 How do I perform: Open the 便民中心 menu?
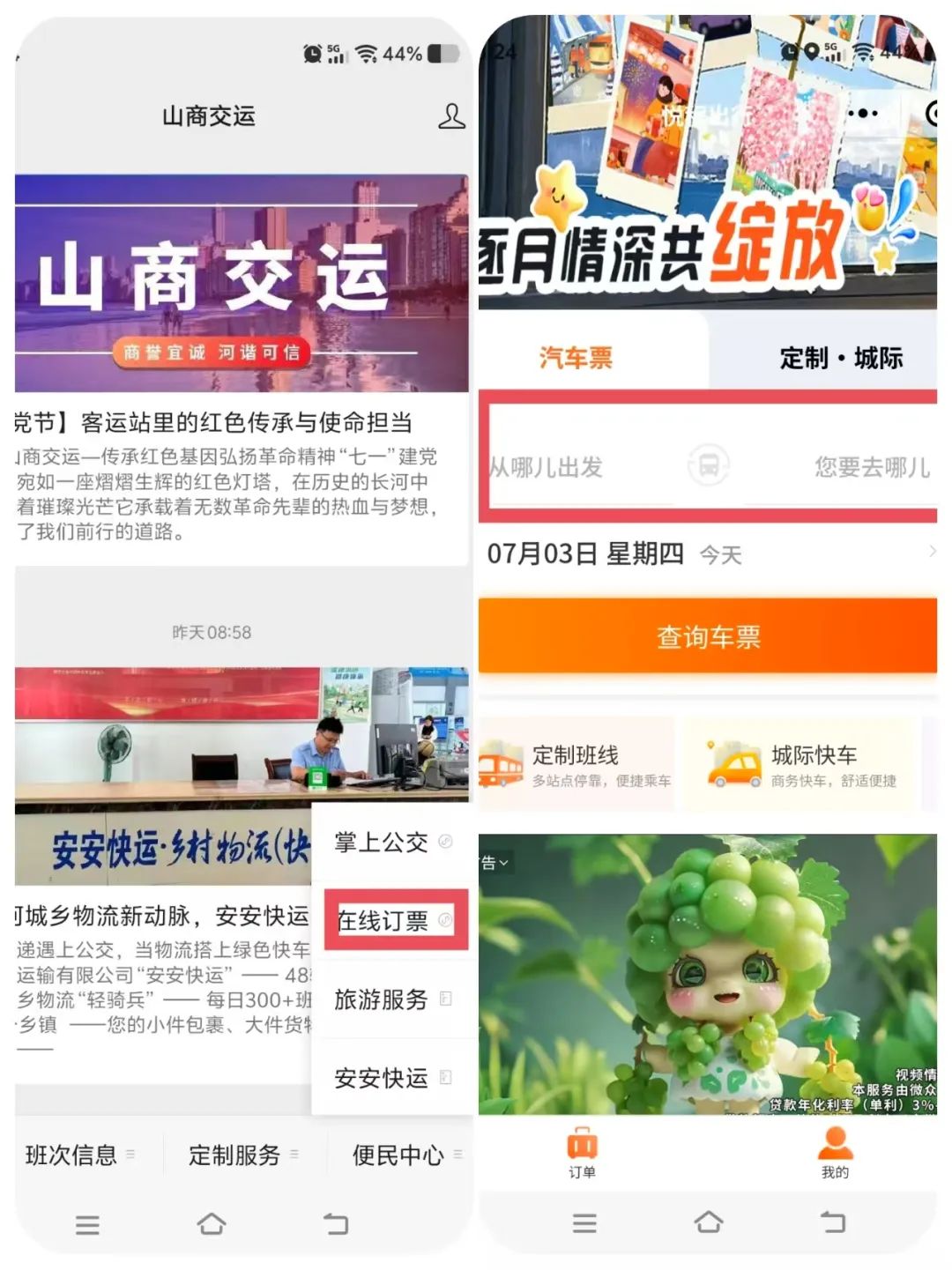coord(396,1155)
